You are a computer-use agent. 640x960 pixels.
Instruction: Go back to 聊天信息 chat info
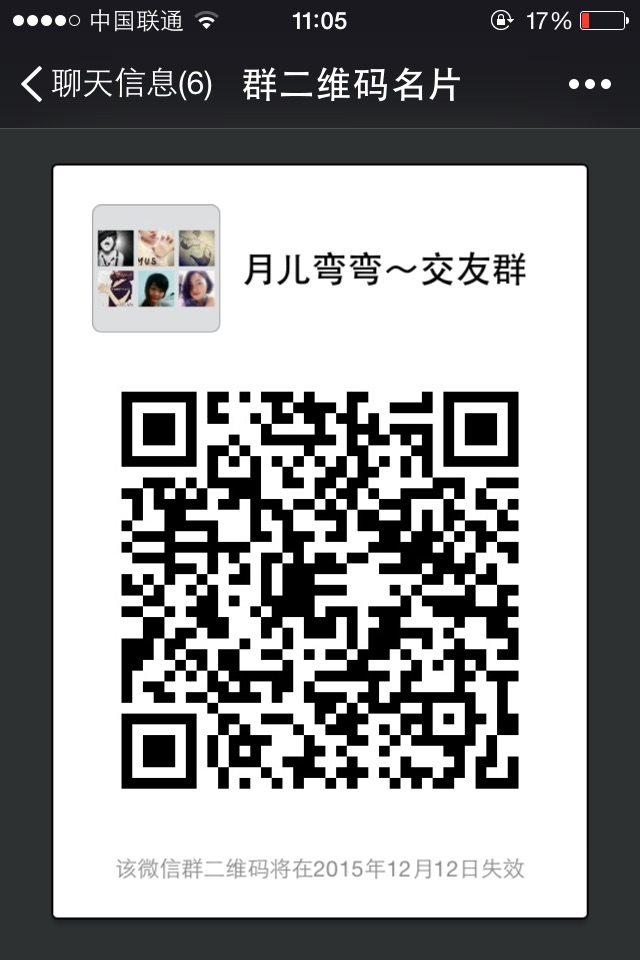tap(115, 84)
